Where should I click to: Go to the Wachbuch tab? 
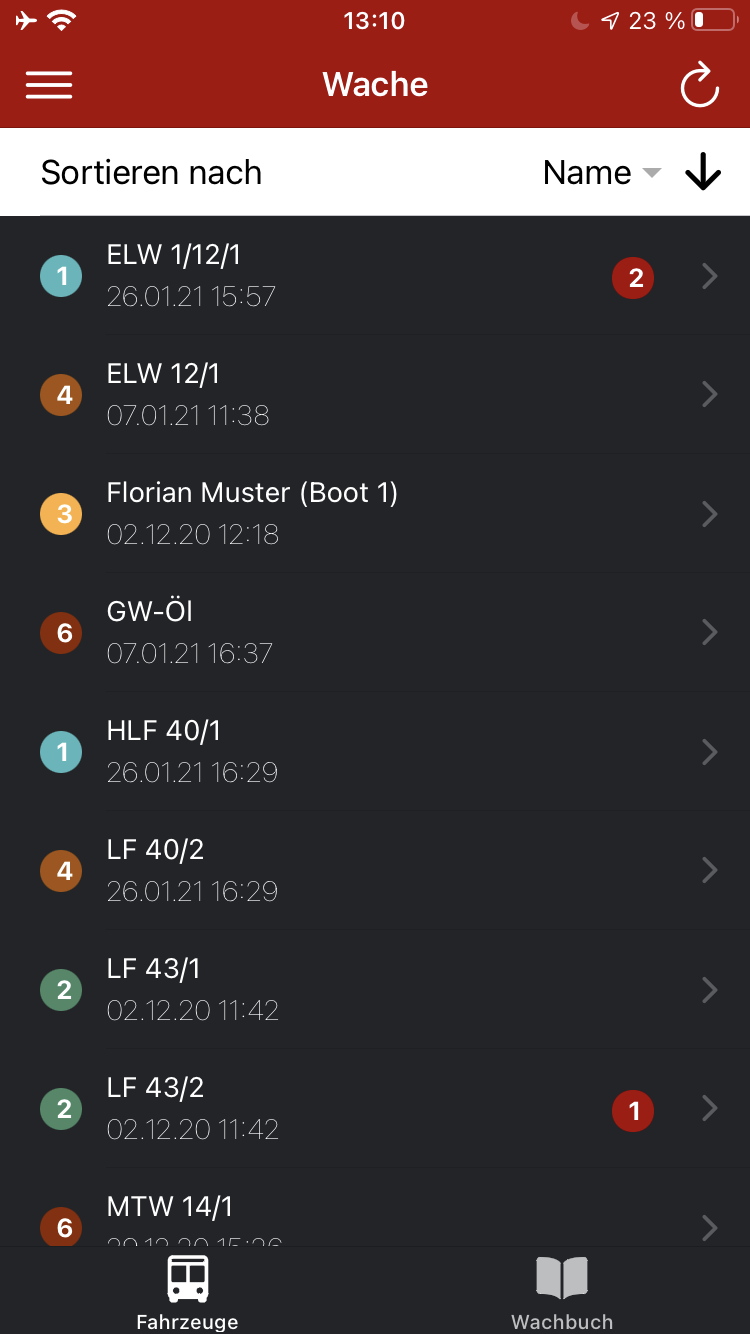pos(562,1292)
